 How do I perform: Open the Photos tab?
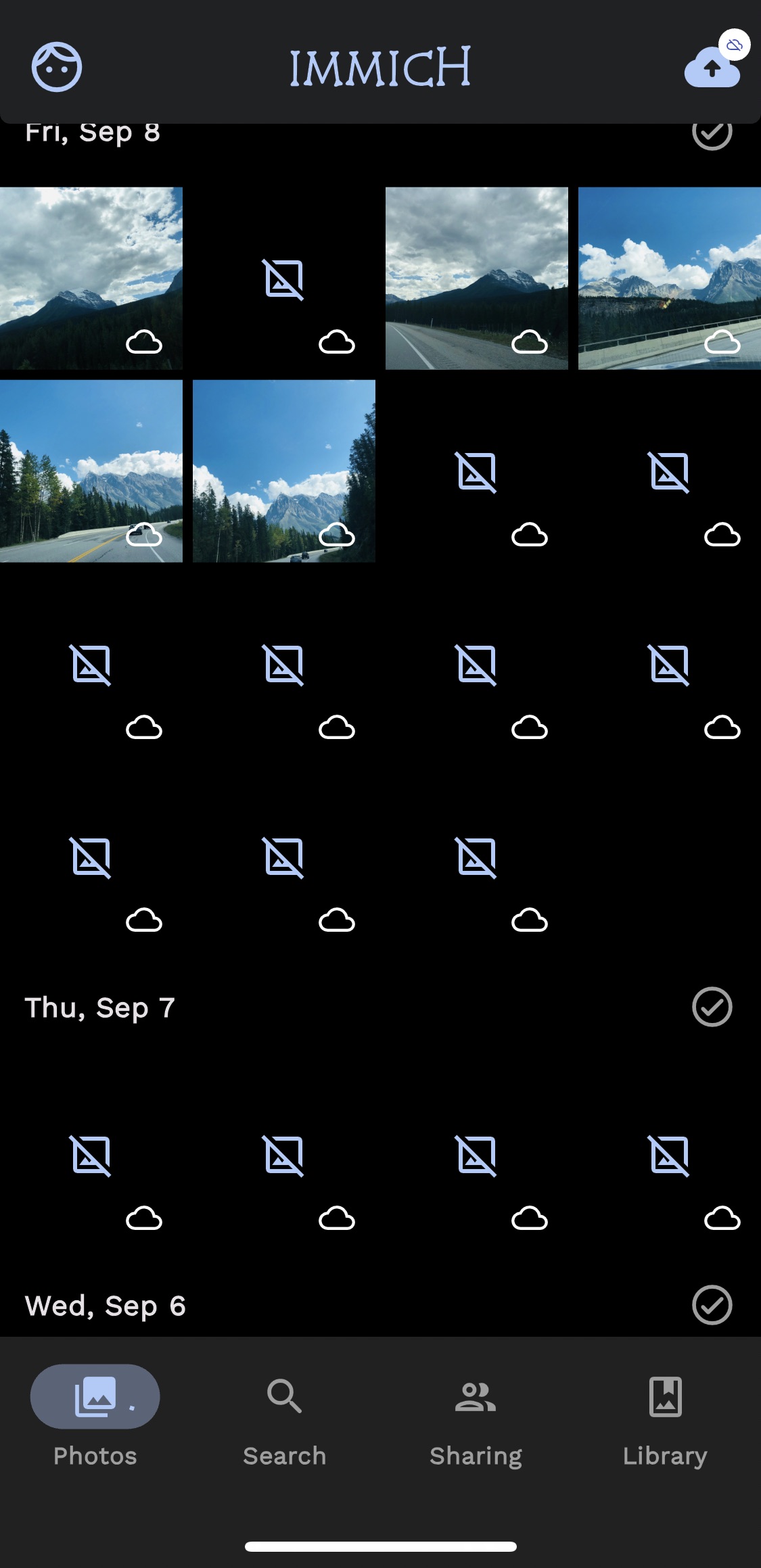coord(95,1413)
